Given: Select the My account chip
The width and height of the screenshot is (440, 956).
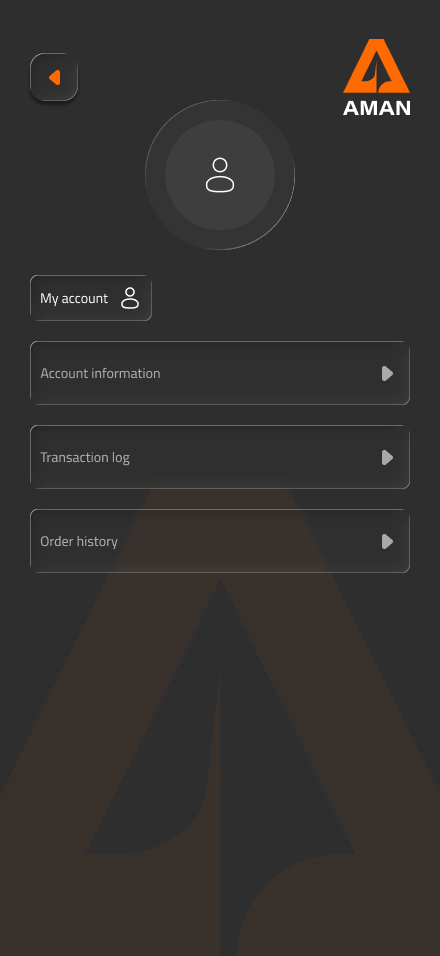Looking at the screenshot, I should tap(91, 298).
